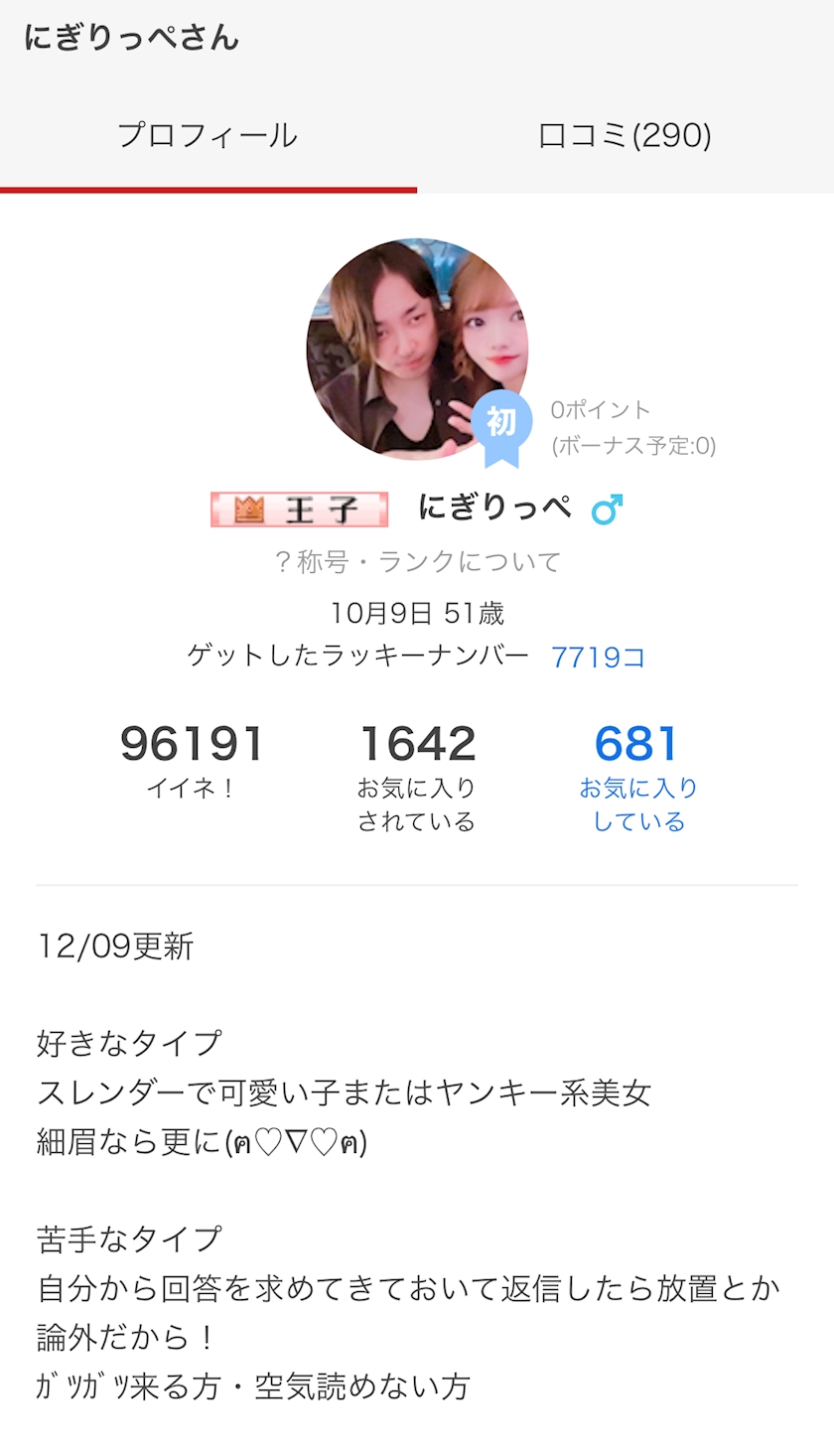This screenshot has height=1456, width=834.
Task: Enlarge the profile picture
Action: (417, 349)
